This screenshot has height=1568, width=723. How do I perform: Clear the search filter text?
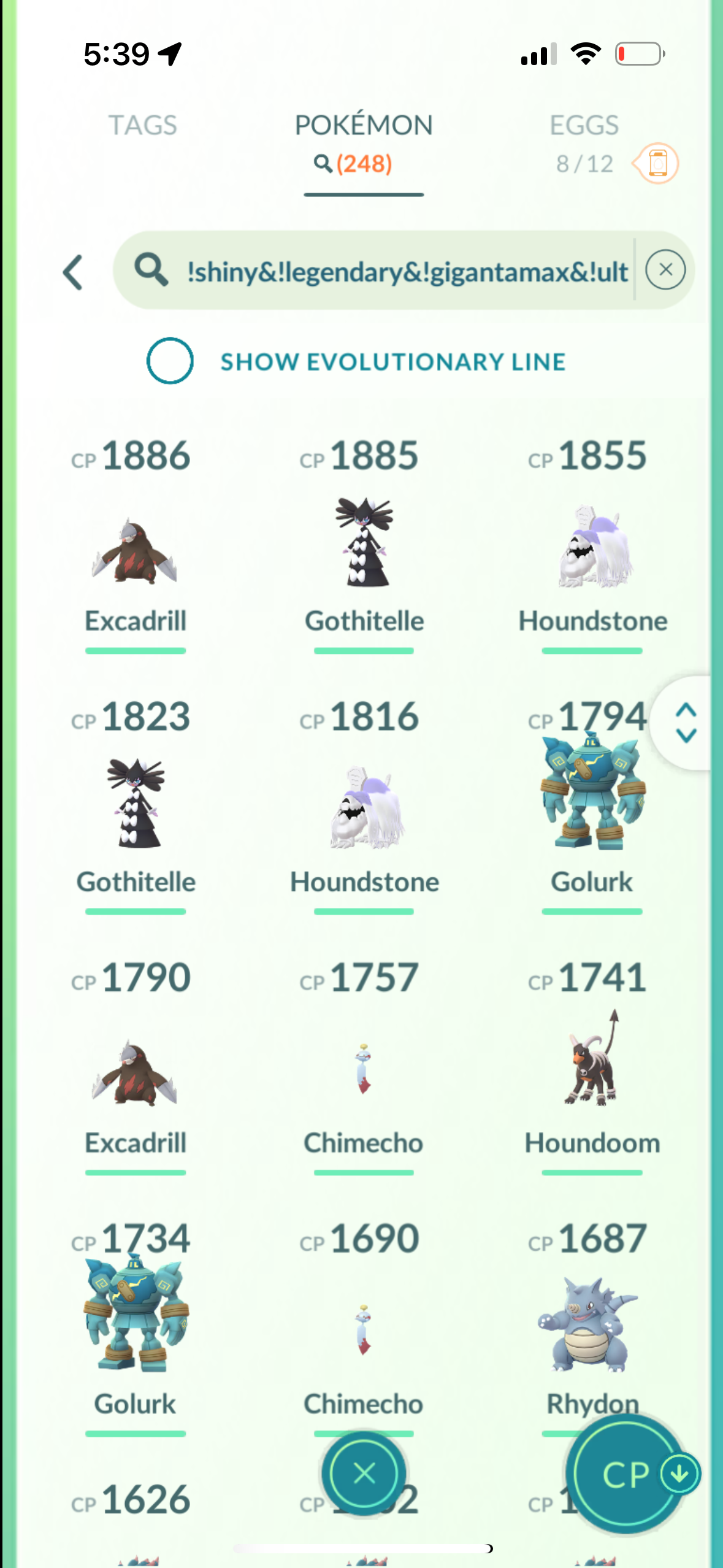pyautogui.click(x=665, y=270)
